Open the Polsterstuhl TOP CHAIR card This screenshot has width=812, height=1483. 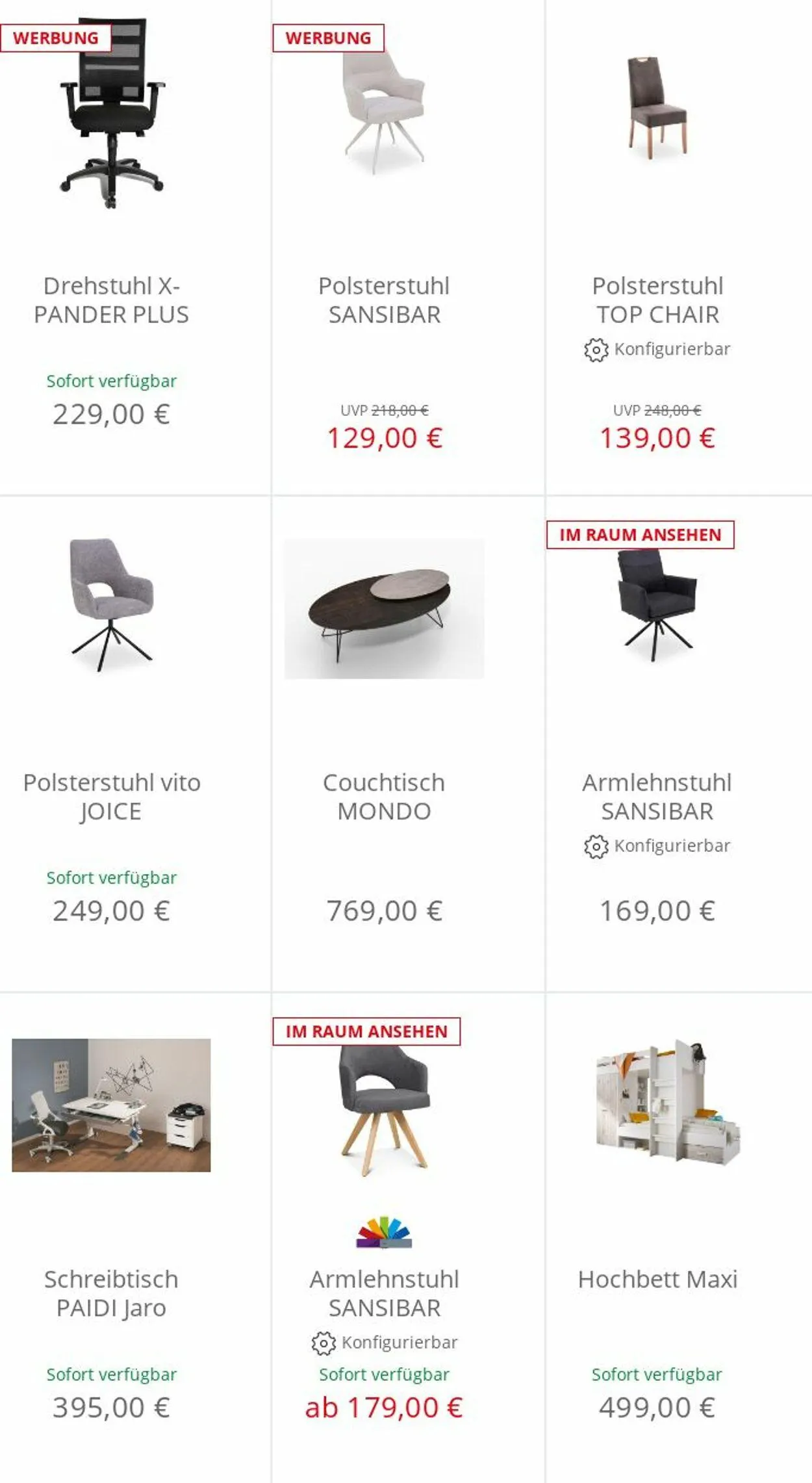[657, 300]
